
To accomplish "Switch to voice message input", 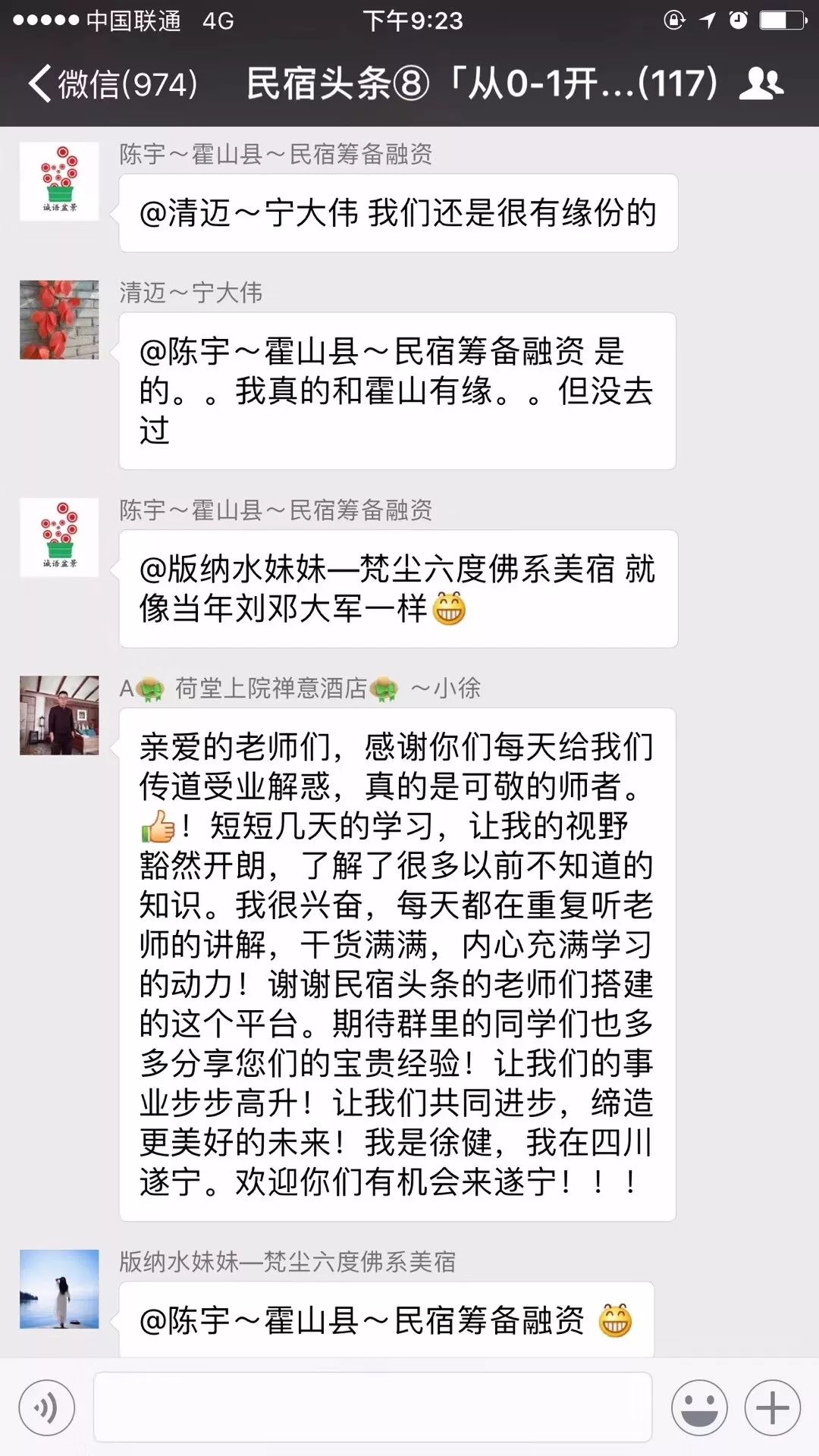I will tap(47, 1408).
